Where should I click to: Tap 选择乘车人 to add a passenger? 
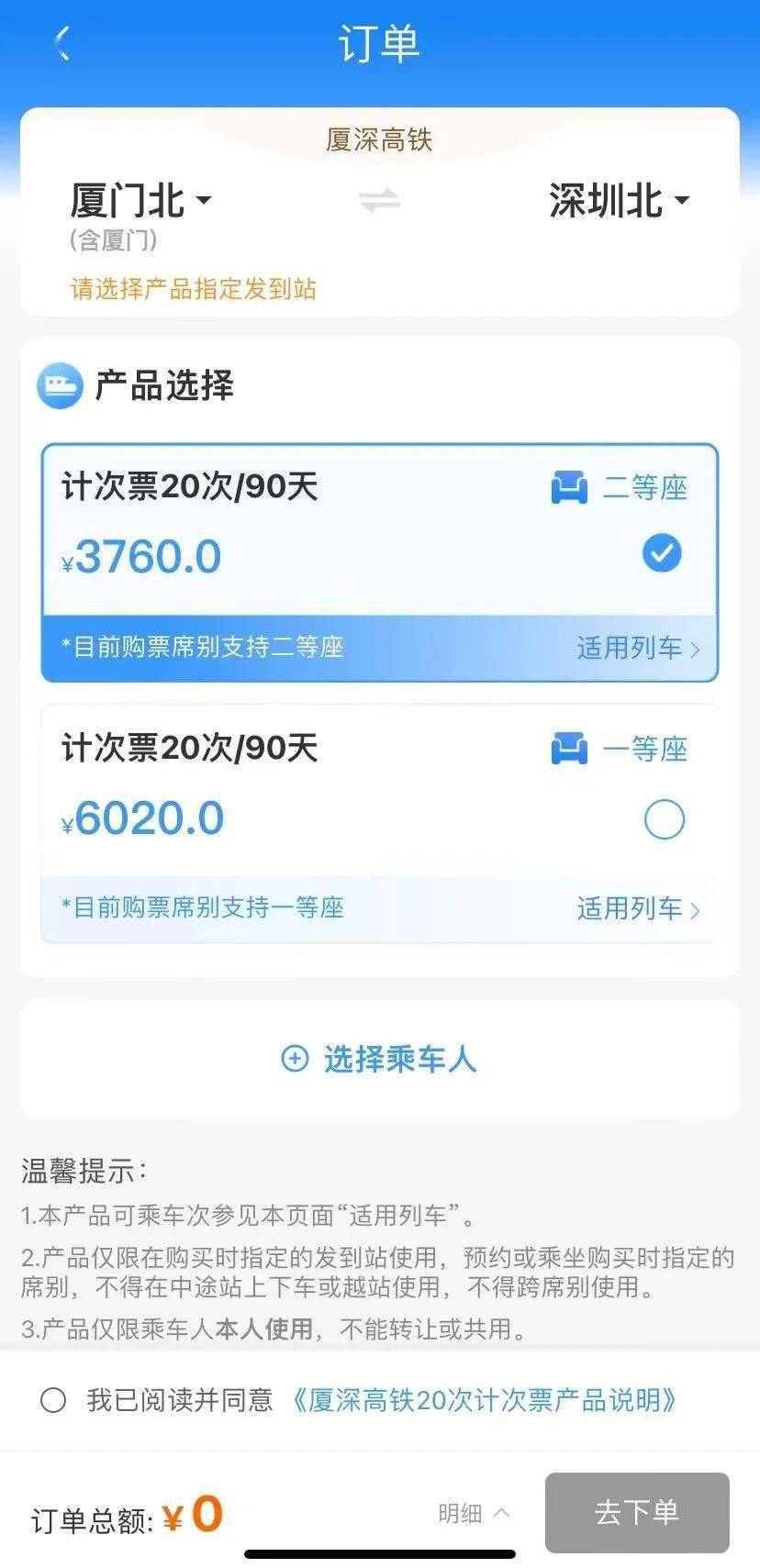coord(380,1059)
